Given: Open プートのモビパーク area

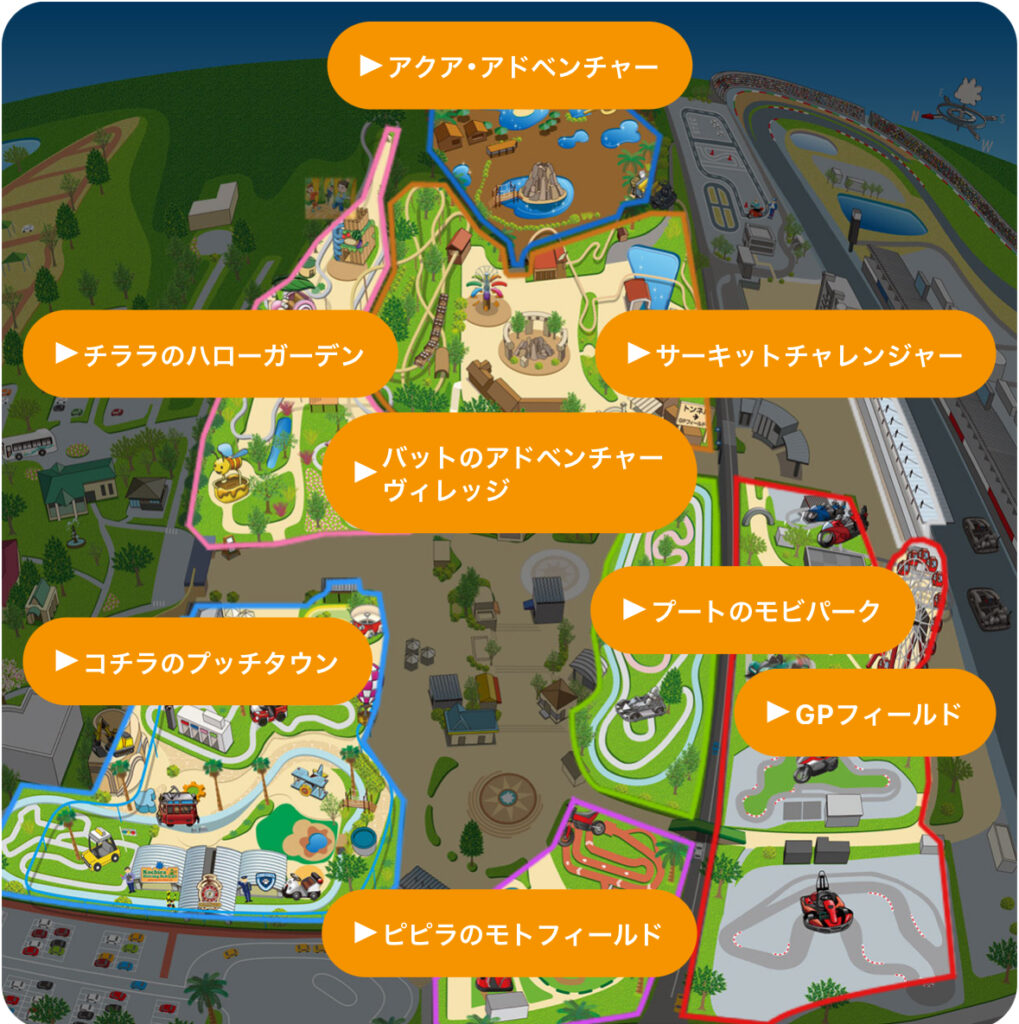Looking at the screenshot, I should (752, 609).
